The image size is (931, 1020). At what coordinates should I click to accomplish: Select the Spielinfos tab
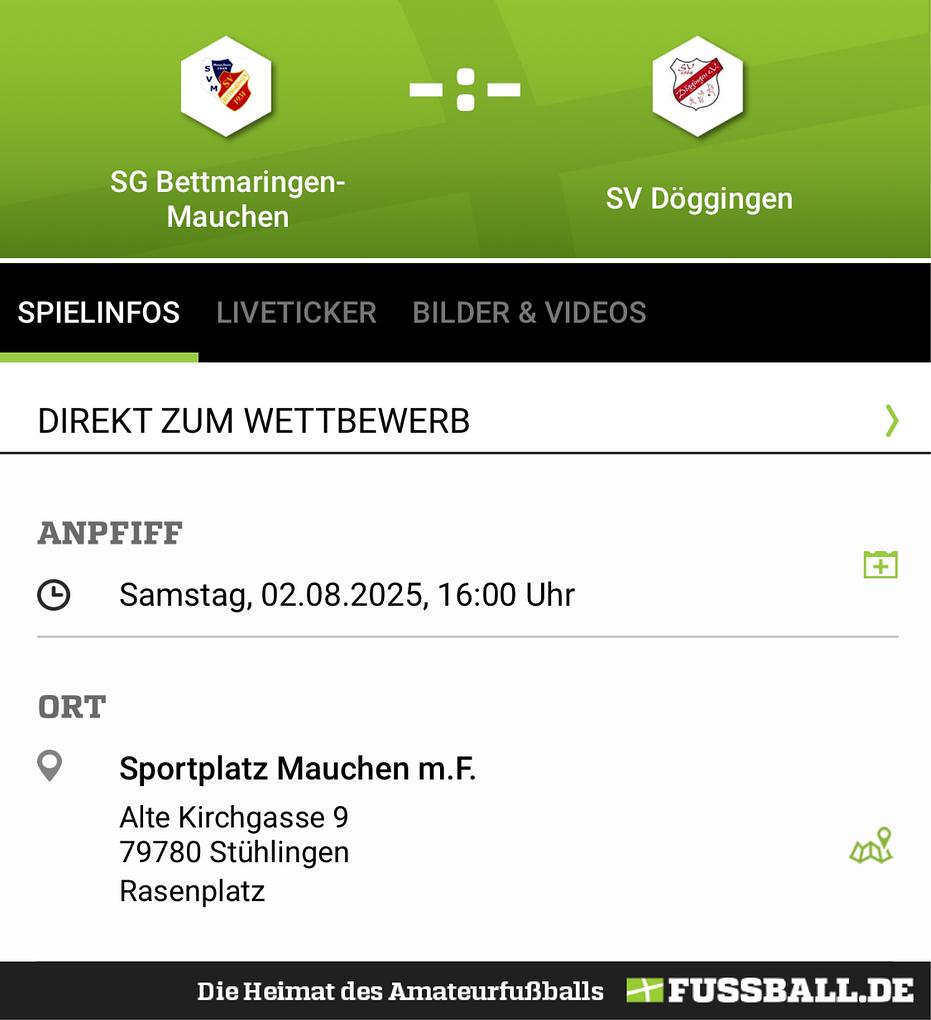[x=99, y=313]
